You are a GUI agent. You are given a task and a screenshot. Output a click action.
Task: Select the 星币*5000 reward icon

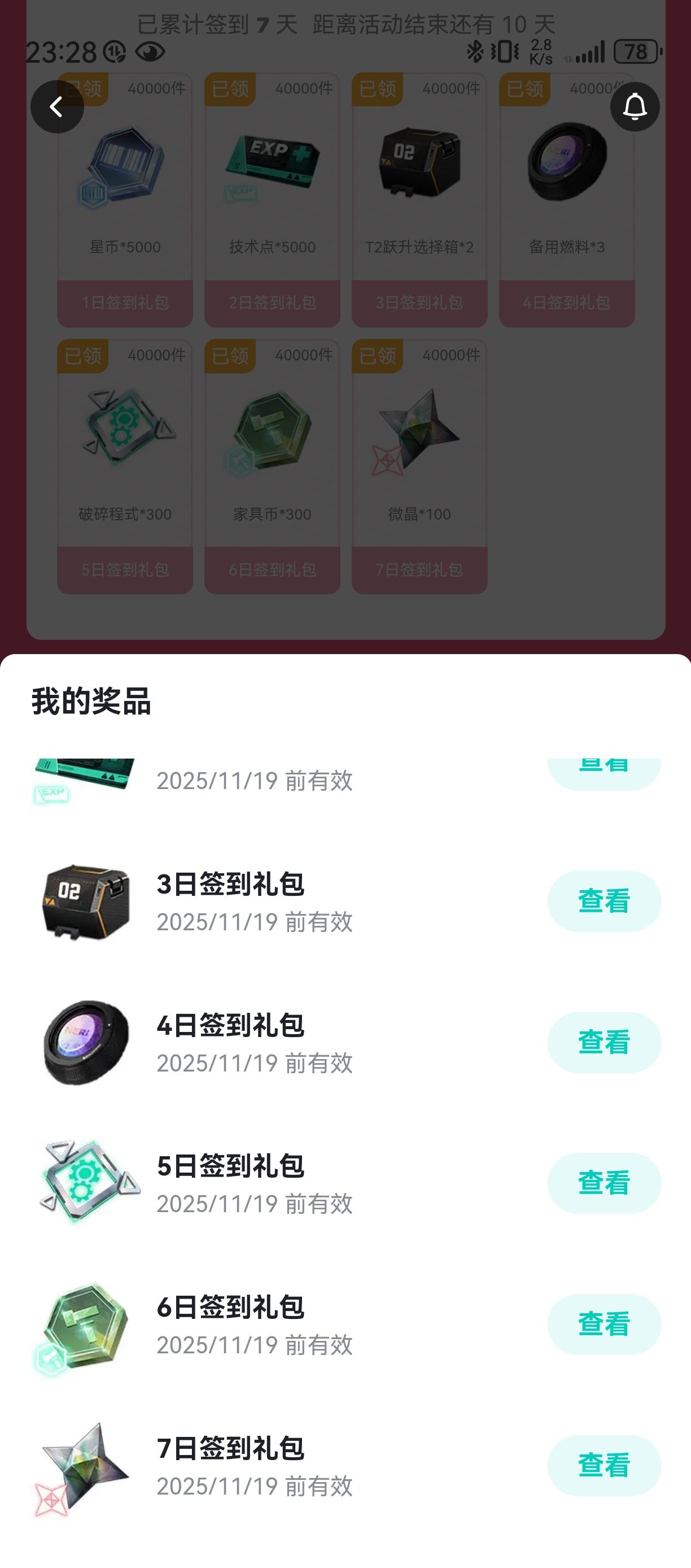pyautogui.click(x=125, y=164)
